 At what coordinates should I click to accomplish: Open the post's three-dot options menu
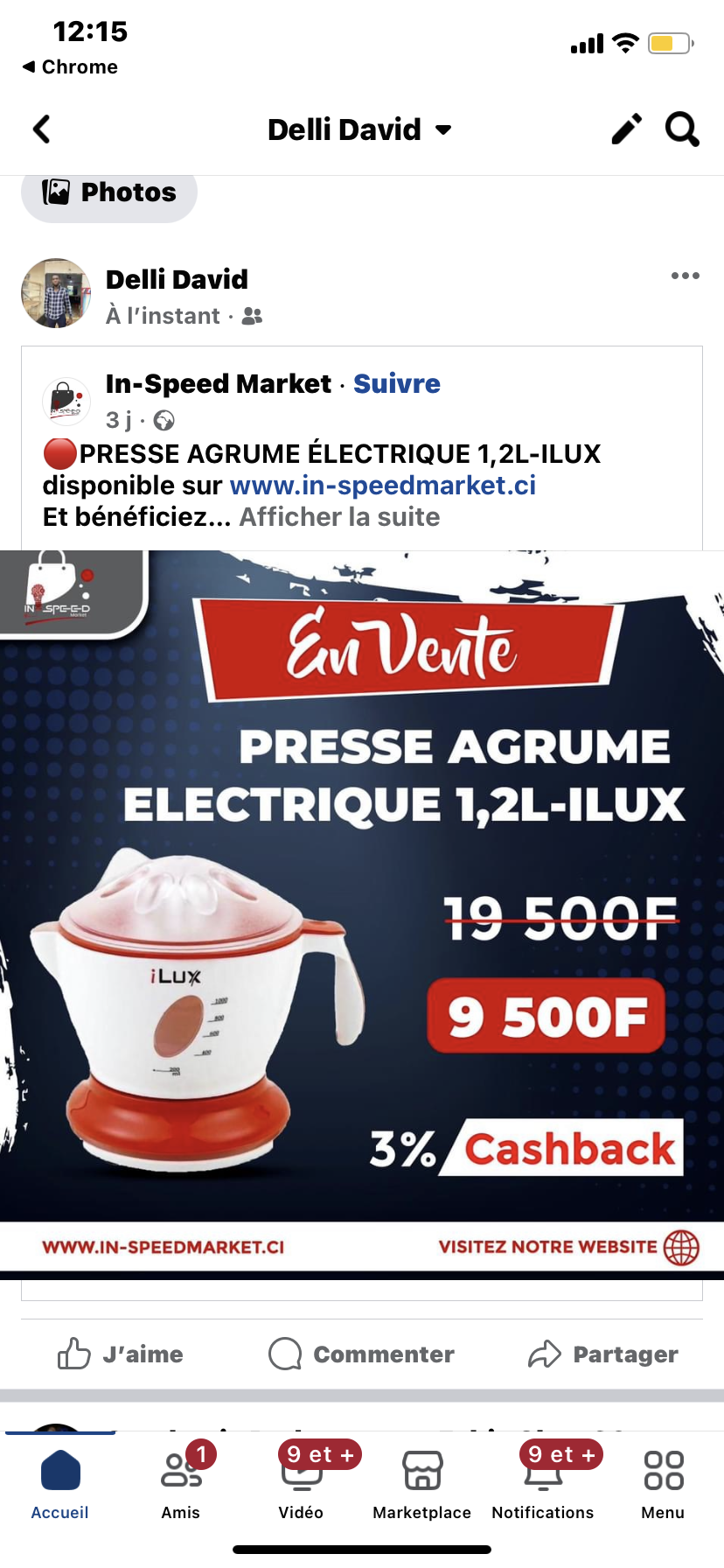[x=686, y=276]
